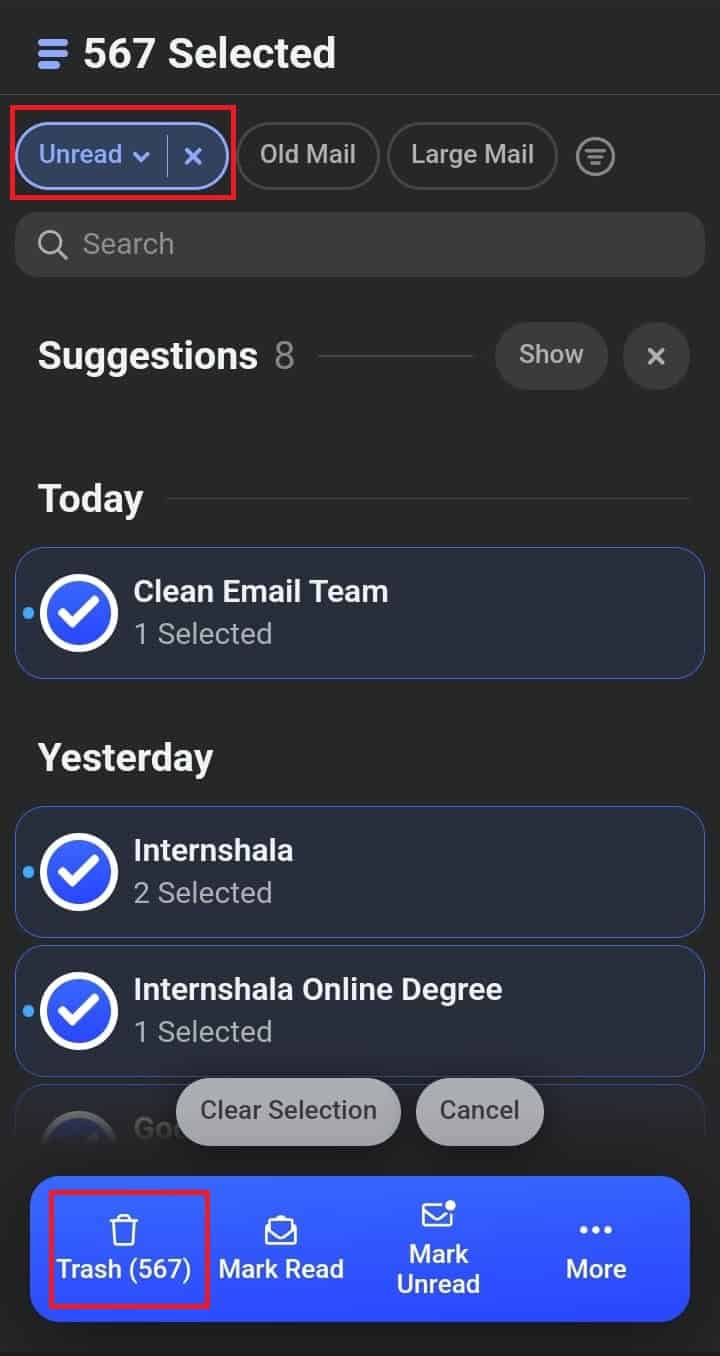The height and width of the screenshot is (1356, 720).
Task: Remove the Unread filter chip
Action: click(x=194, y=156)
